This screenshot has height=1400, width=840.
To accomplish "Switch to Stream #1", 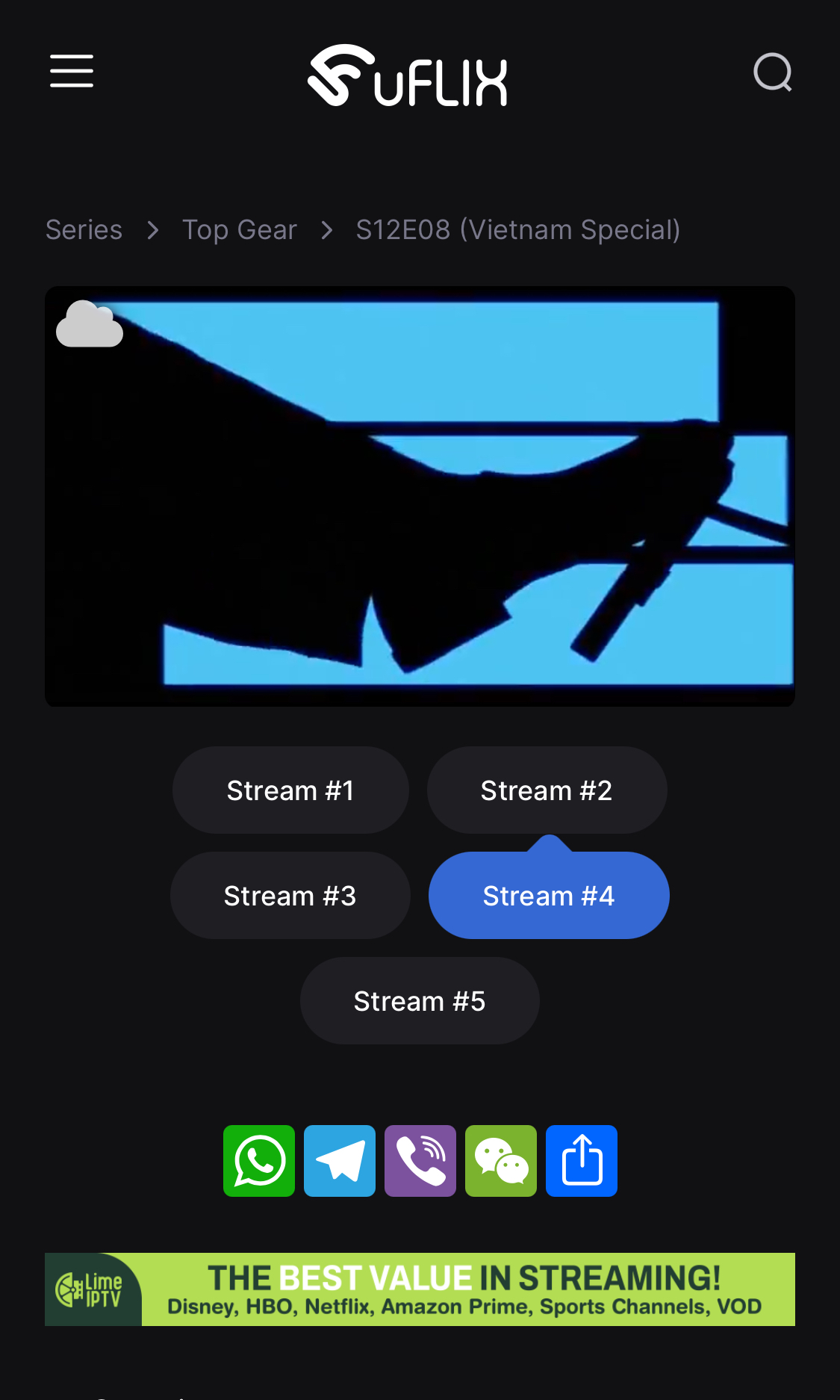I will point(290,790).
